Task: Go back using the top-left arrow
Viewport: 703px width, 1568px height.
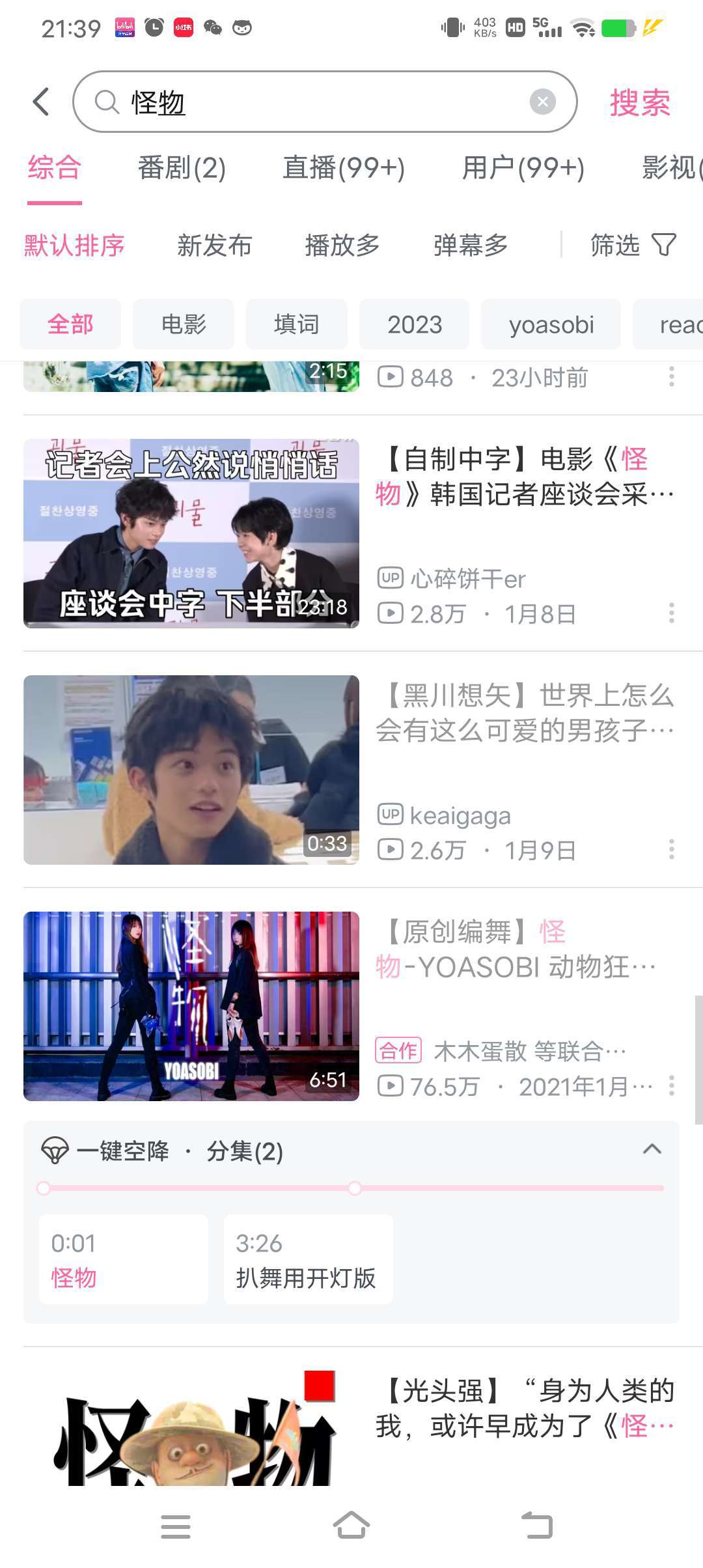Action: [x=41, y=102]
